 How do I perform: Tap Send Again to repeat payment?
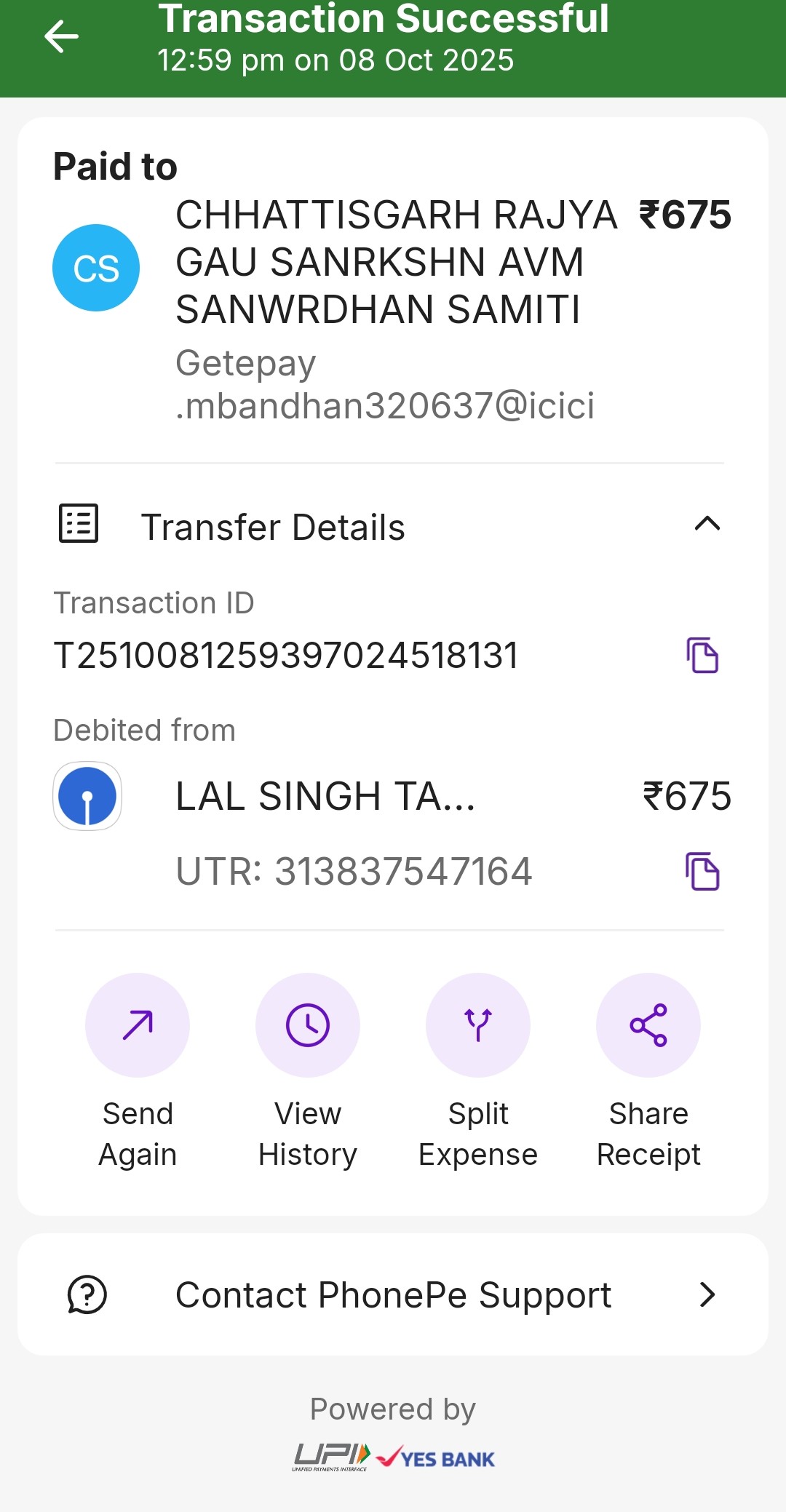tap(138, 1026)
